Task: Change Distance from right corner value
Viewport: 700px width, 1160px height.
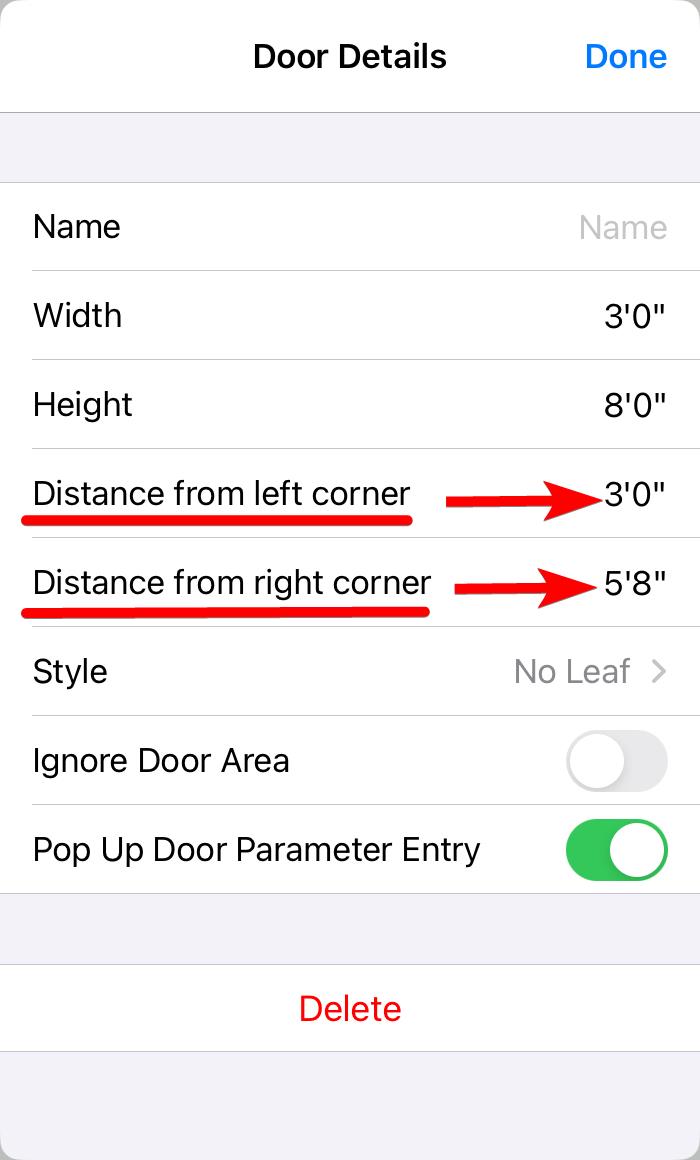Action: 634,584
